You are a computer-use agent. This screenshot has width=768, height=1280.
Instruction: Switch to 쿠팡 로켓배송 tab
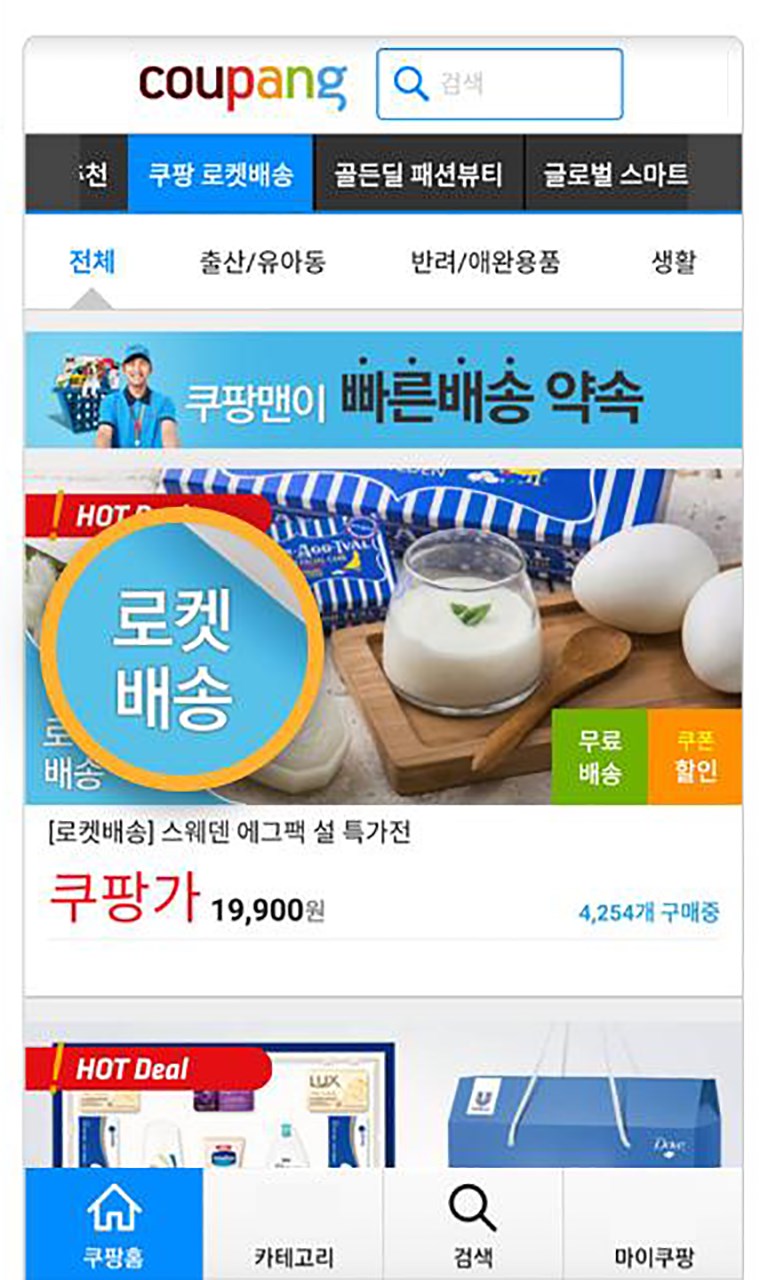point(221,175)
